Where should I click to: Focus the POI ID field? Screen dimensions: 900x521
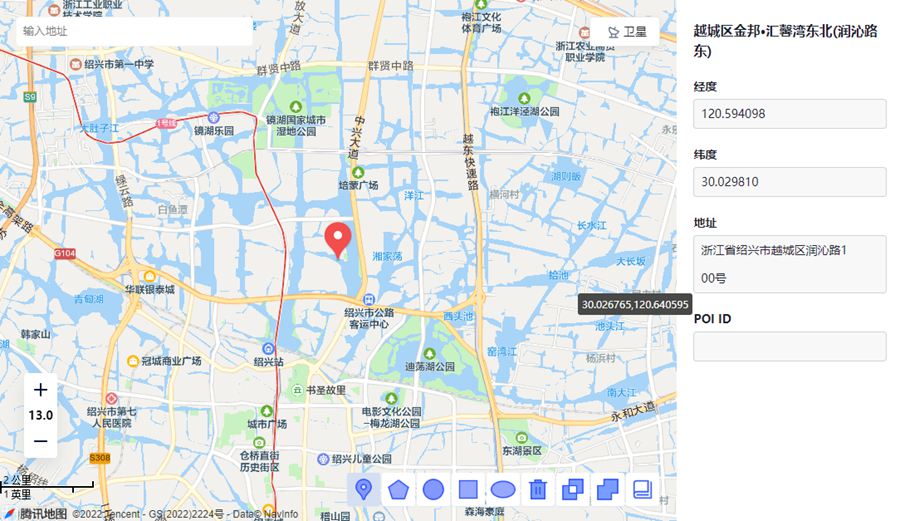click(790, 347)
